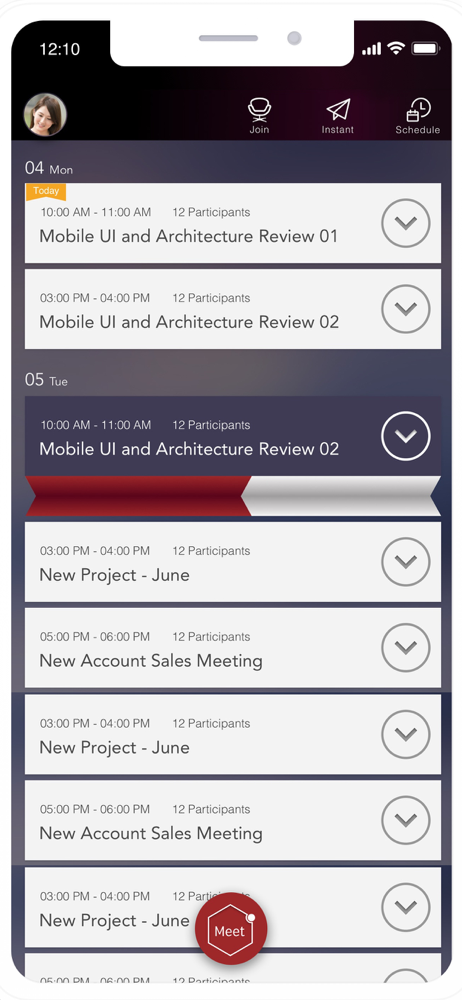Viewport: 462px width, 1000px height.
Task: Open Mobile UI and Architecture Review 01
Action: coord(233,223)
